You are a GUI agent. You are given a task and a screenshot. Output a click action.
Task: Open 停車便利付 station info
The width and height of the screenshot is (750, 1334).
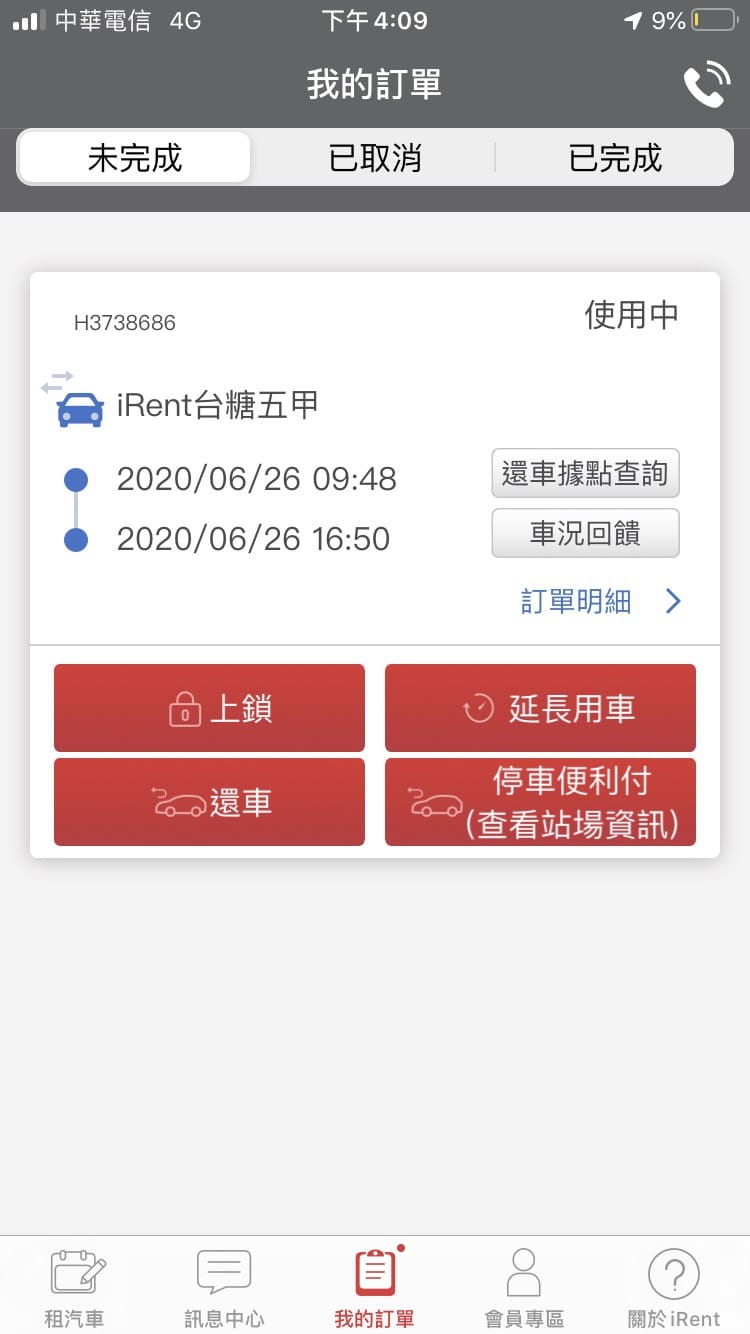tap(540, 802)
